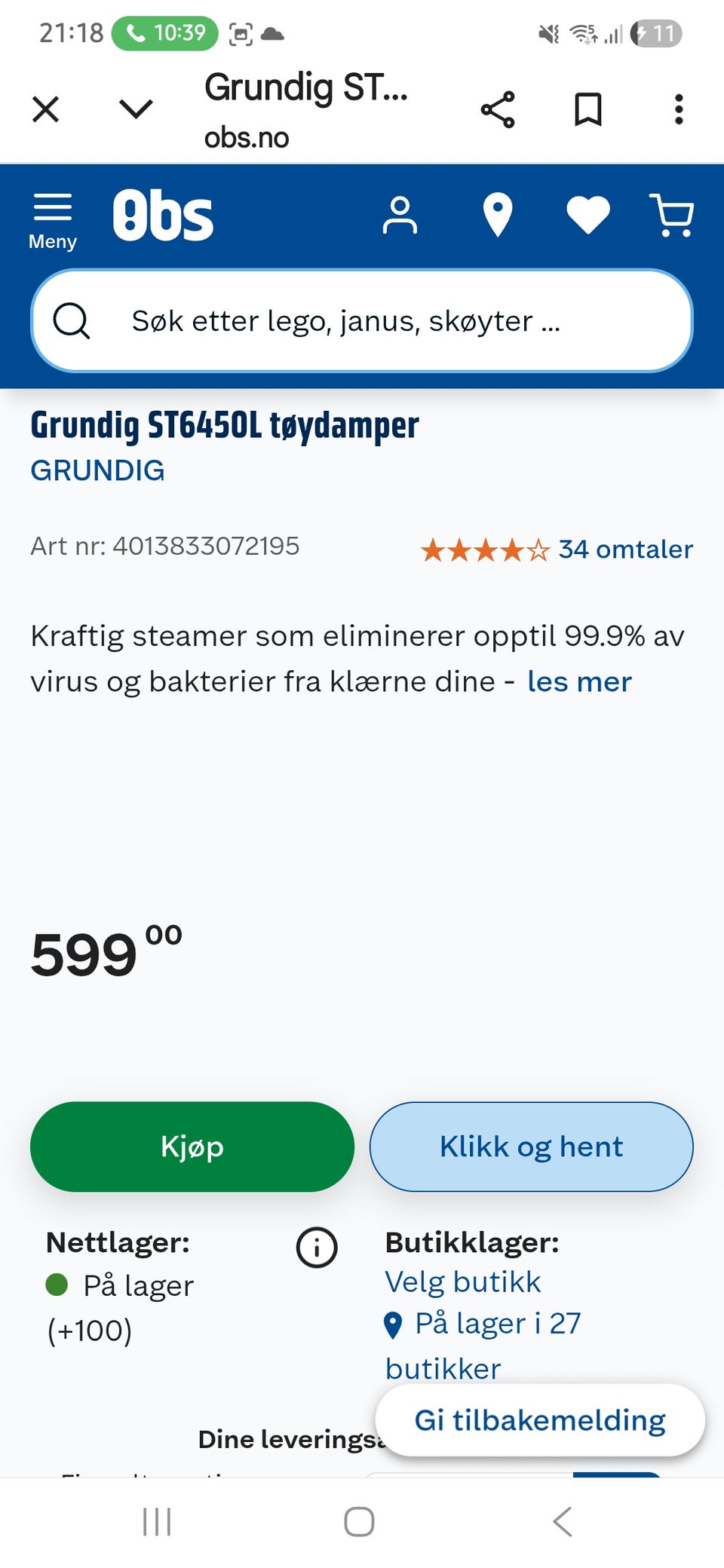Tap the location pin next to butikklager
Viewport: 724px width, 1568px height.
(x=394, y=1323)
